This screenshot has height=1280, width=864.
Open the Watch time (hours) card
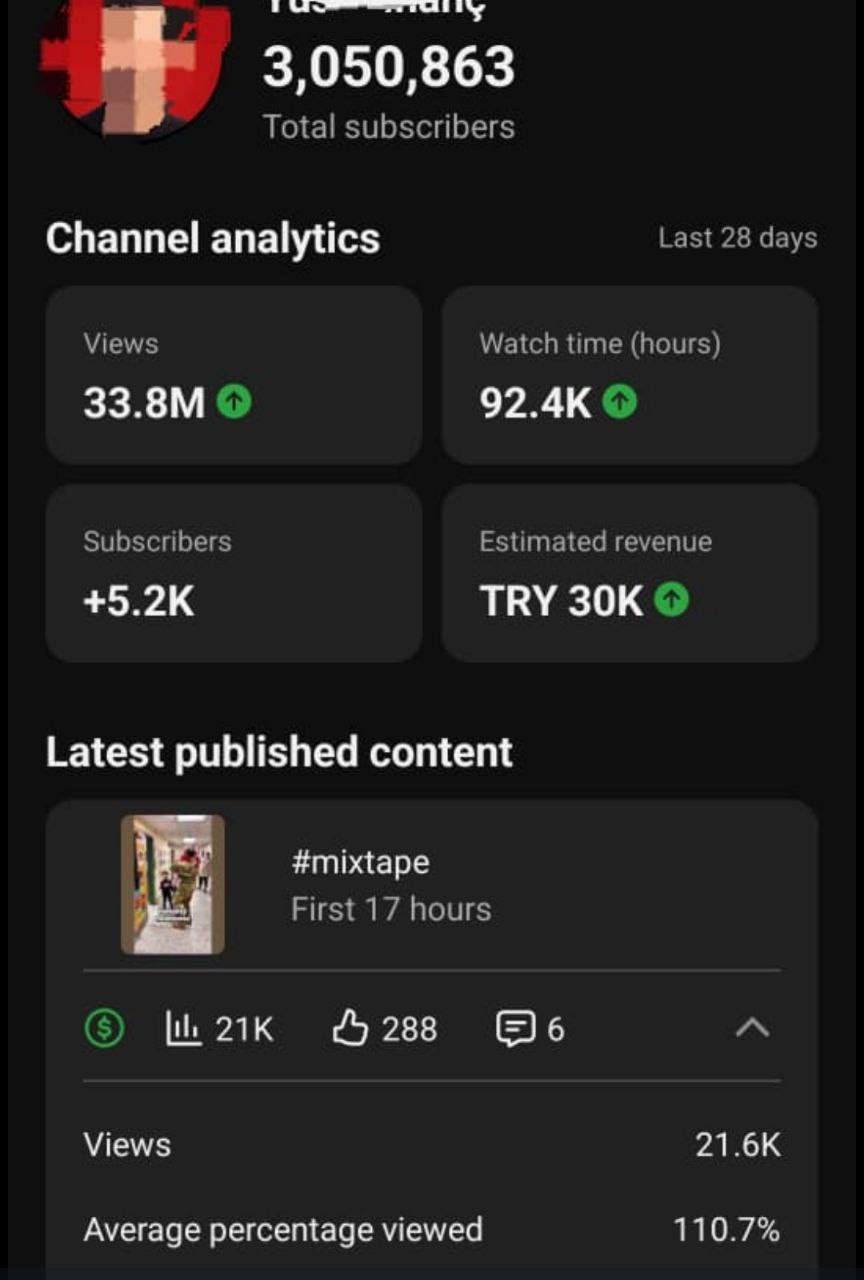(629, 375)
